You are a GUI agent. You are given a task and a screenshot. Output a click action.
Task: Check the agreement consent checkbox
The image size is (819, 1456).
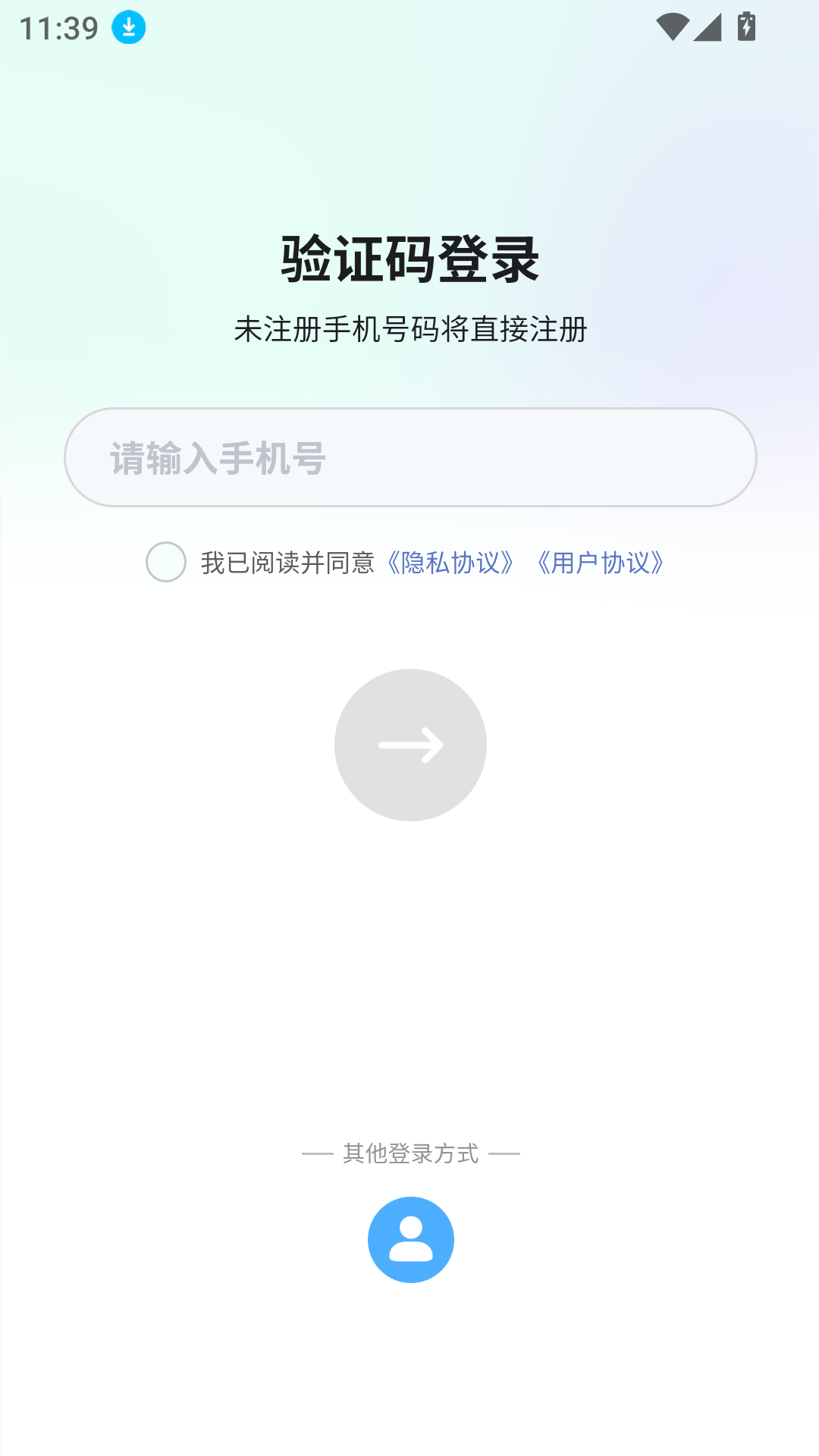(166, 562)
